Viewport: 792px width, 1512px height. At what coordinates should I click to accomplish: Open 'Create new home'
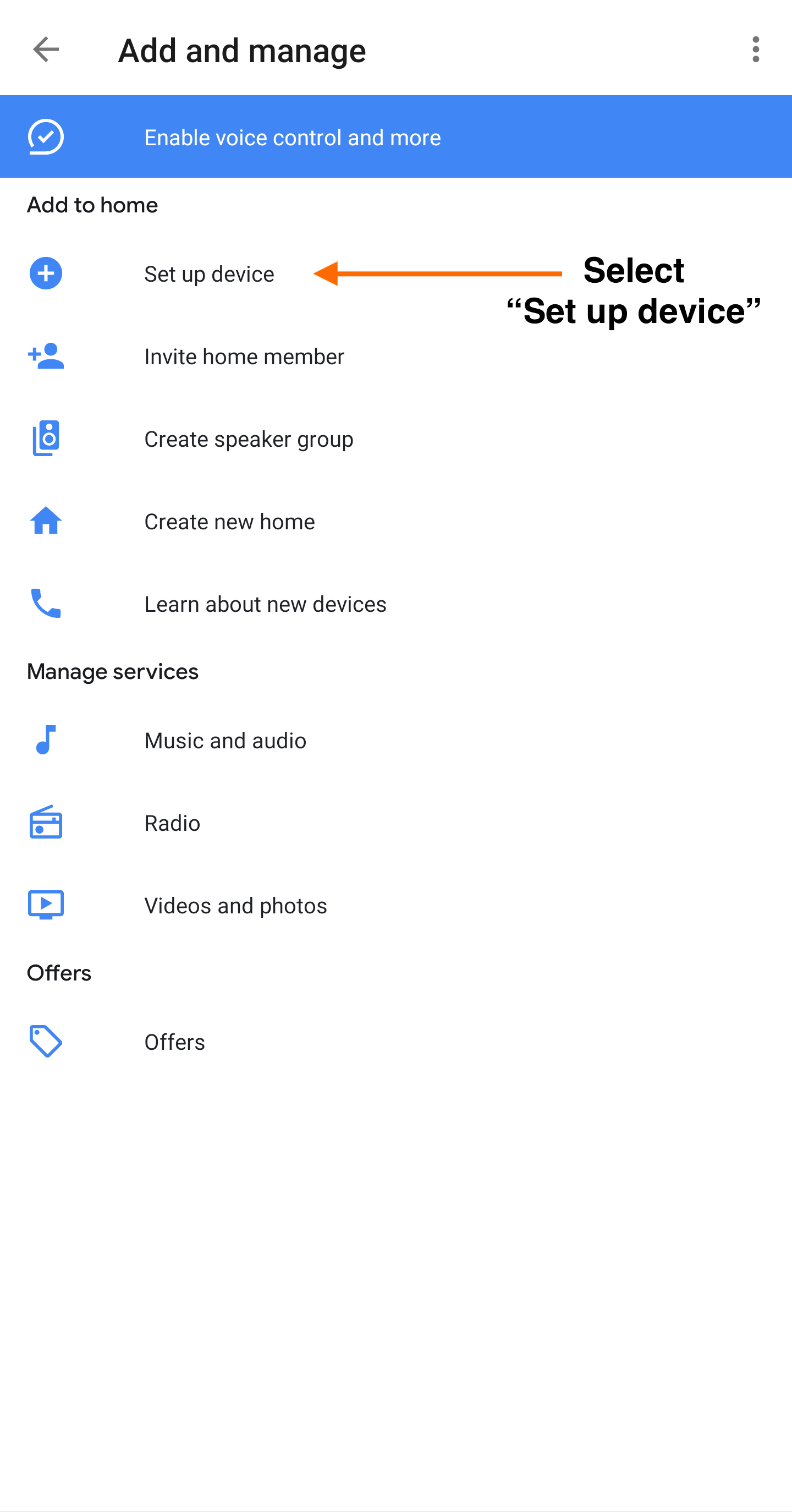click(229, 521)
